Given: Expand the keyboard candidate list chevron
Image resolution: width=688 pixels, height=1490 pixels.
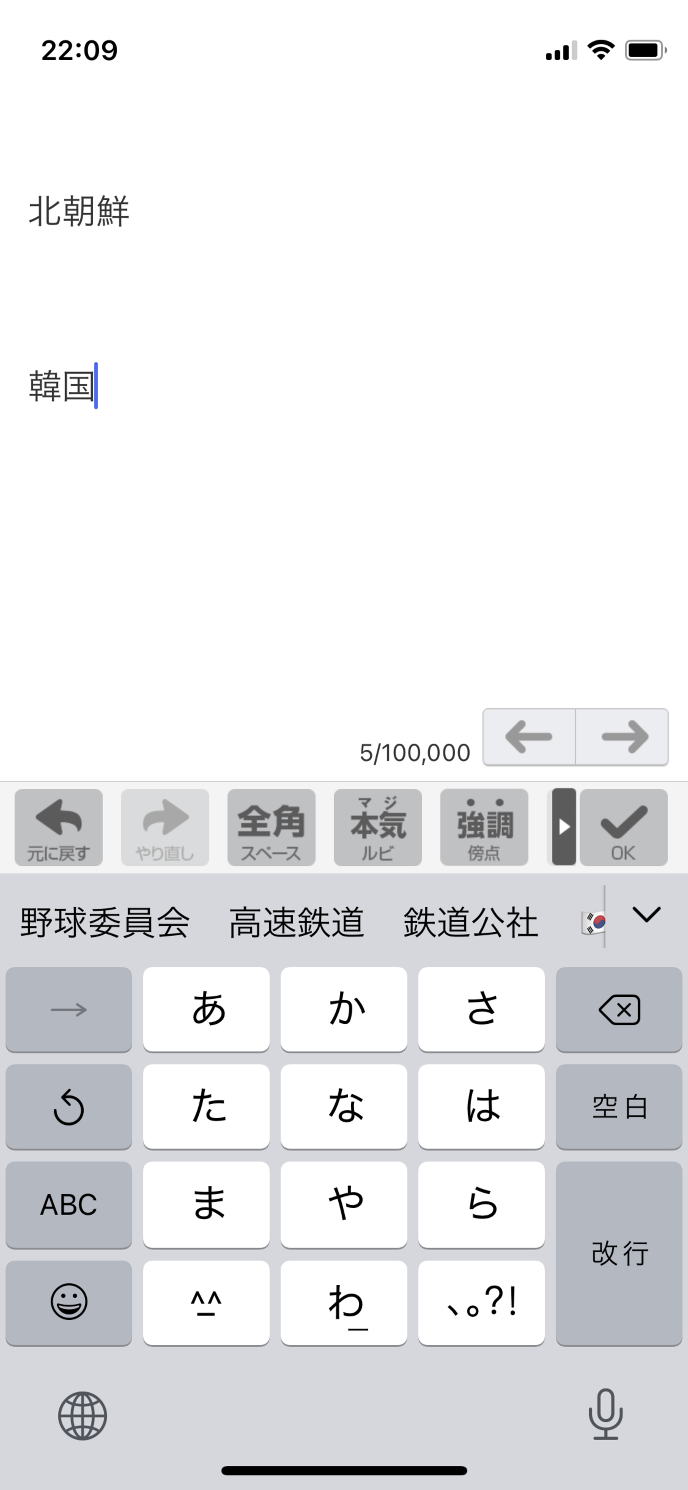Looking at the screenshot, I should coord(647,914).
